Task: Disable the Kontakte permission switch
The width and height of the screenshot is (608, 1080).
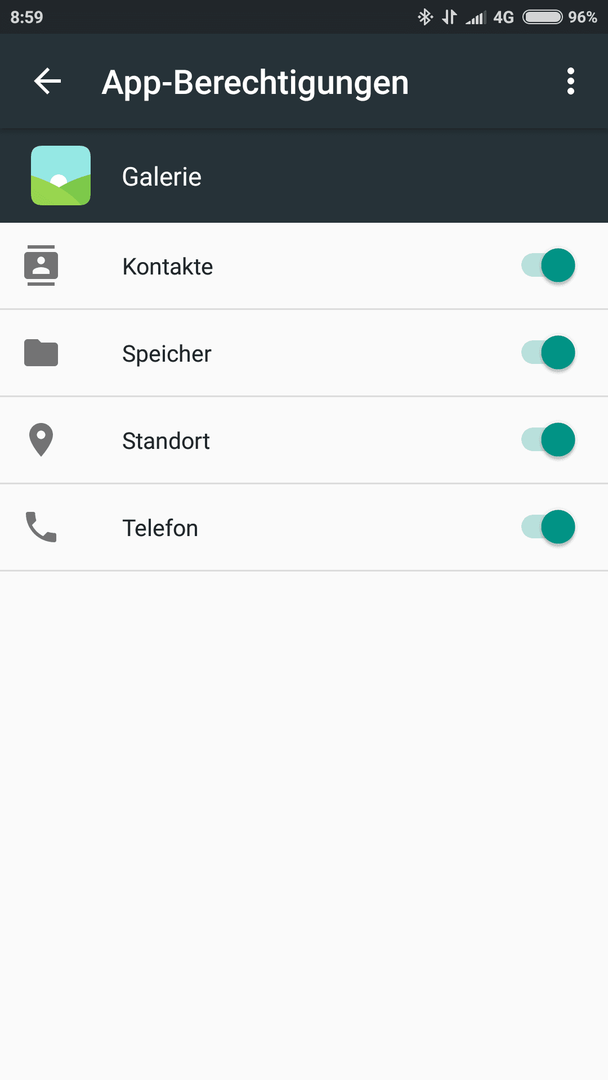Action: click(x=548, y=266)
